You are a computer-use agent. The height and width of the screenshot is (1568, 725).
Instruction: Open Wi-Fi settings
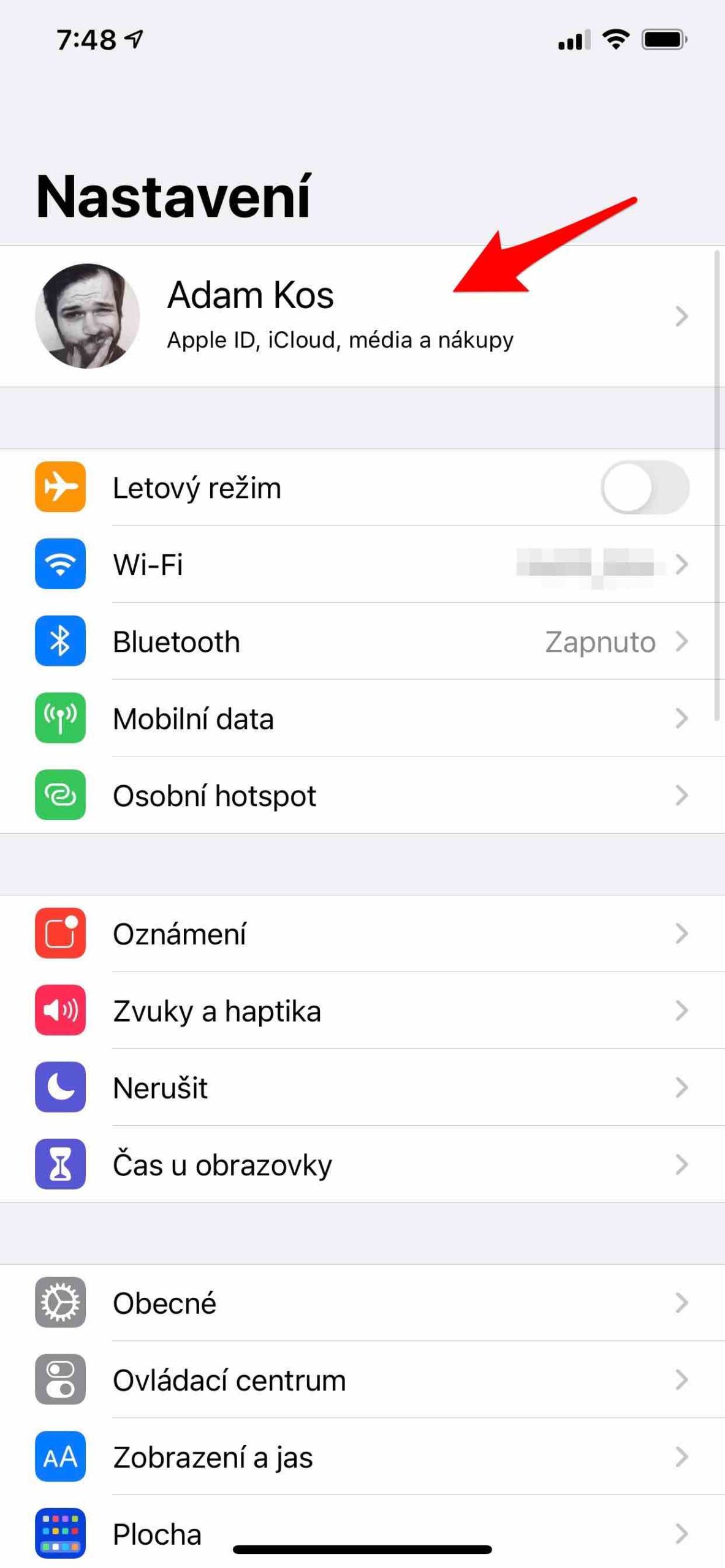pyautogui.click(x=362, y=564)
